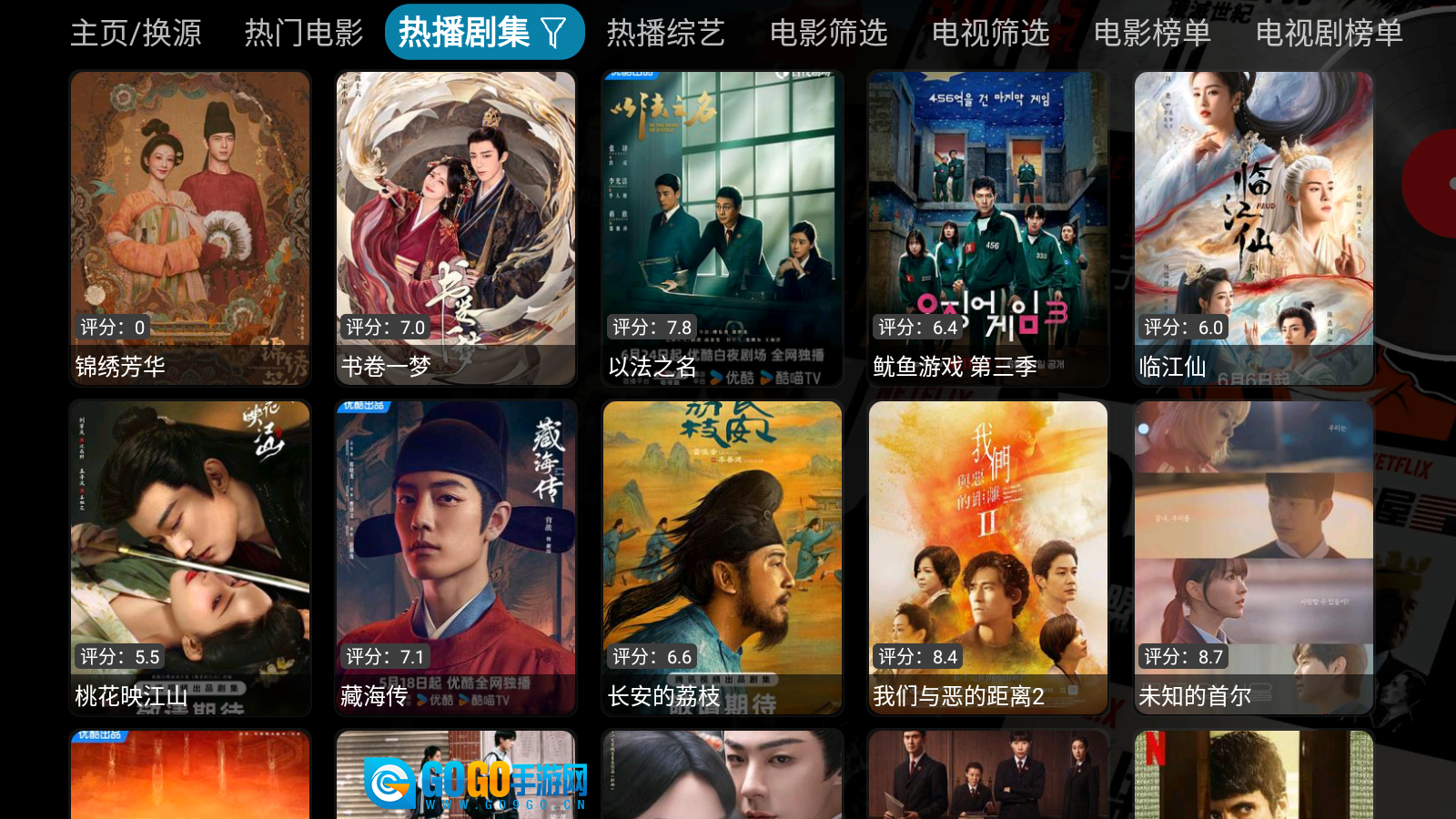Viewport: 1456px width, 819px height.
Task: Switch to the 电视剧榜单 tab
Action: tap(1329, 34)
